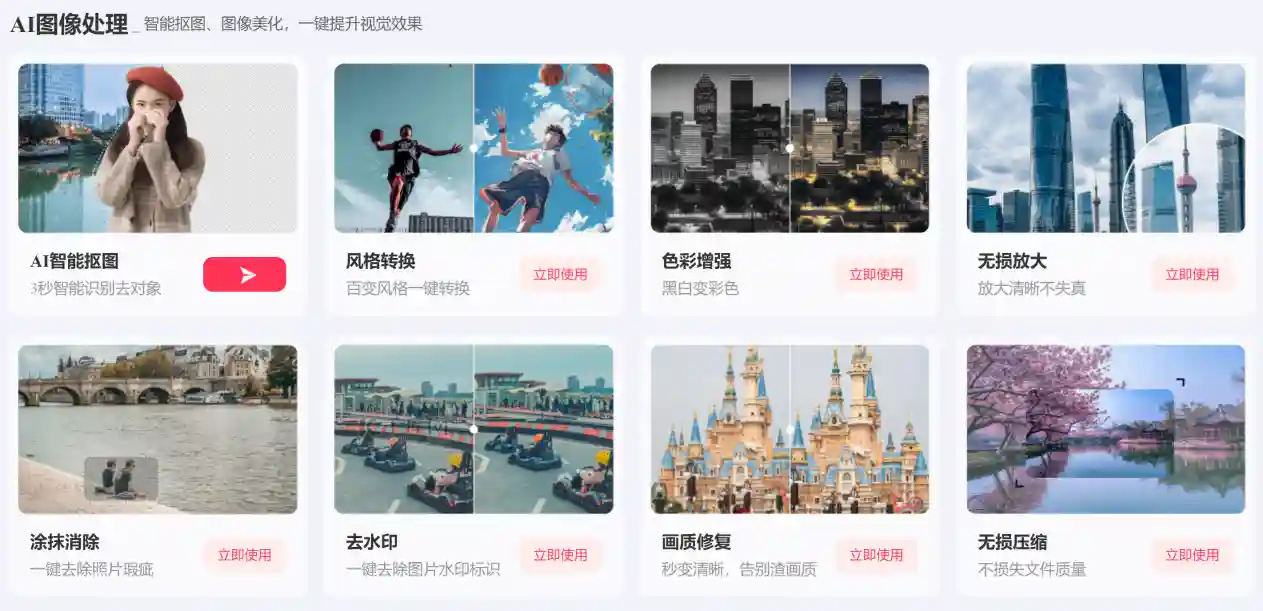Screen dimensions: 1263x611
Task: Tap 立即使用 for 无损压缩
Action: pos(1192,555)
